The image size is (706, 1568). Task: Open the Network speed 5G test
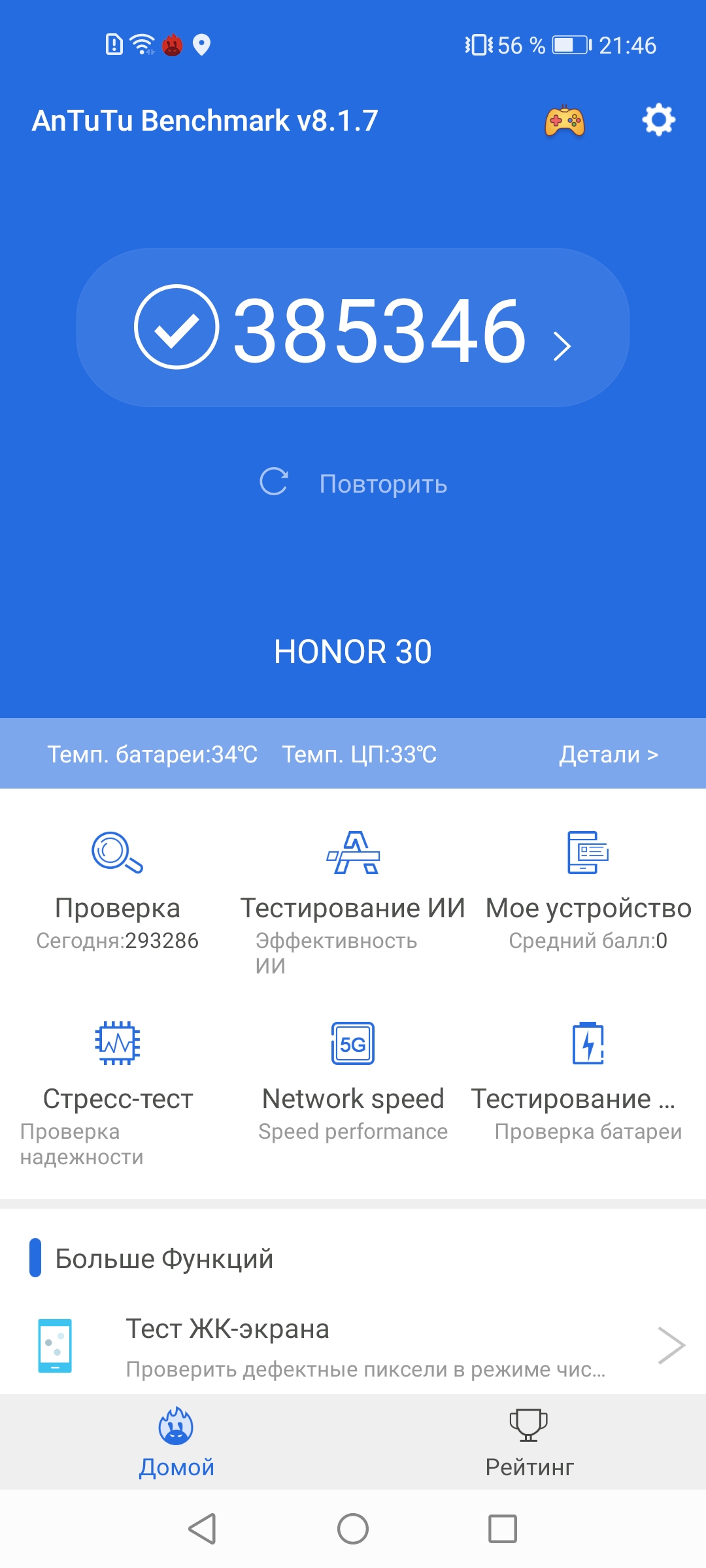click(353, 1078)
